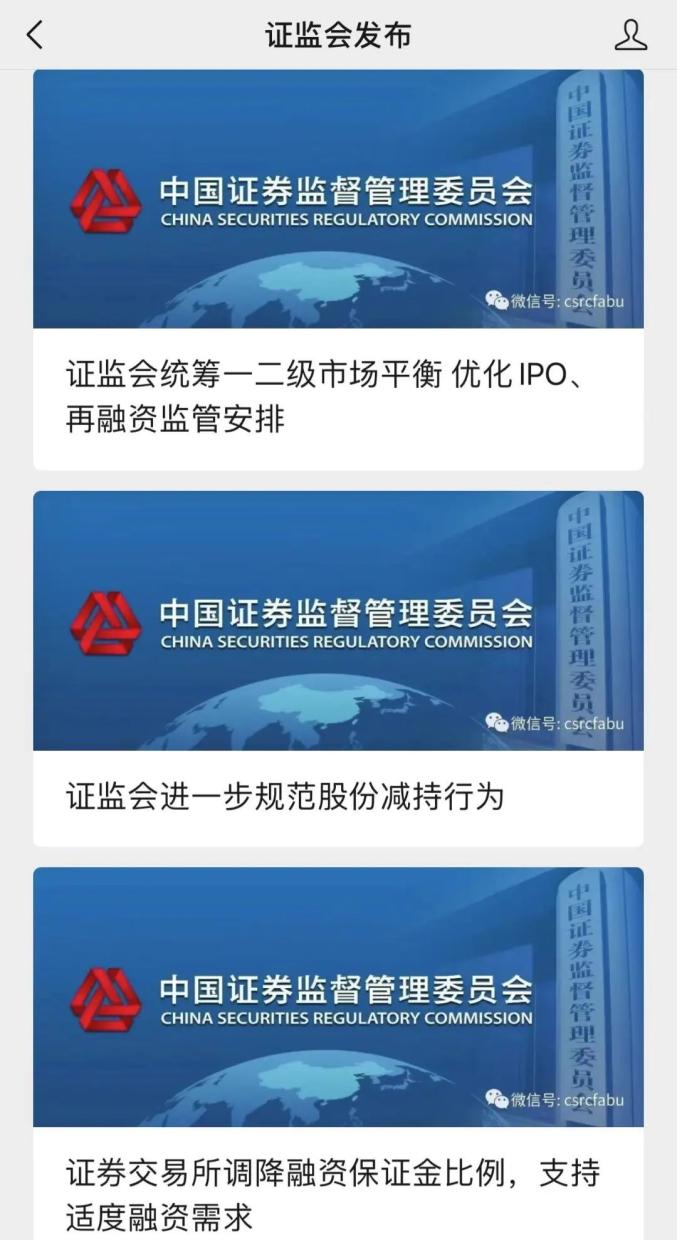This screenshot has width=677, height=1240.
Task: Open the account profile icon
Action: click(630, 35)
